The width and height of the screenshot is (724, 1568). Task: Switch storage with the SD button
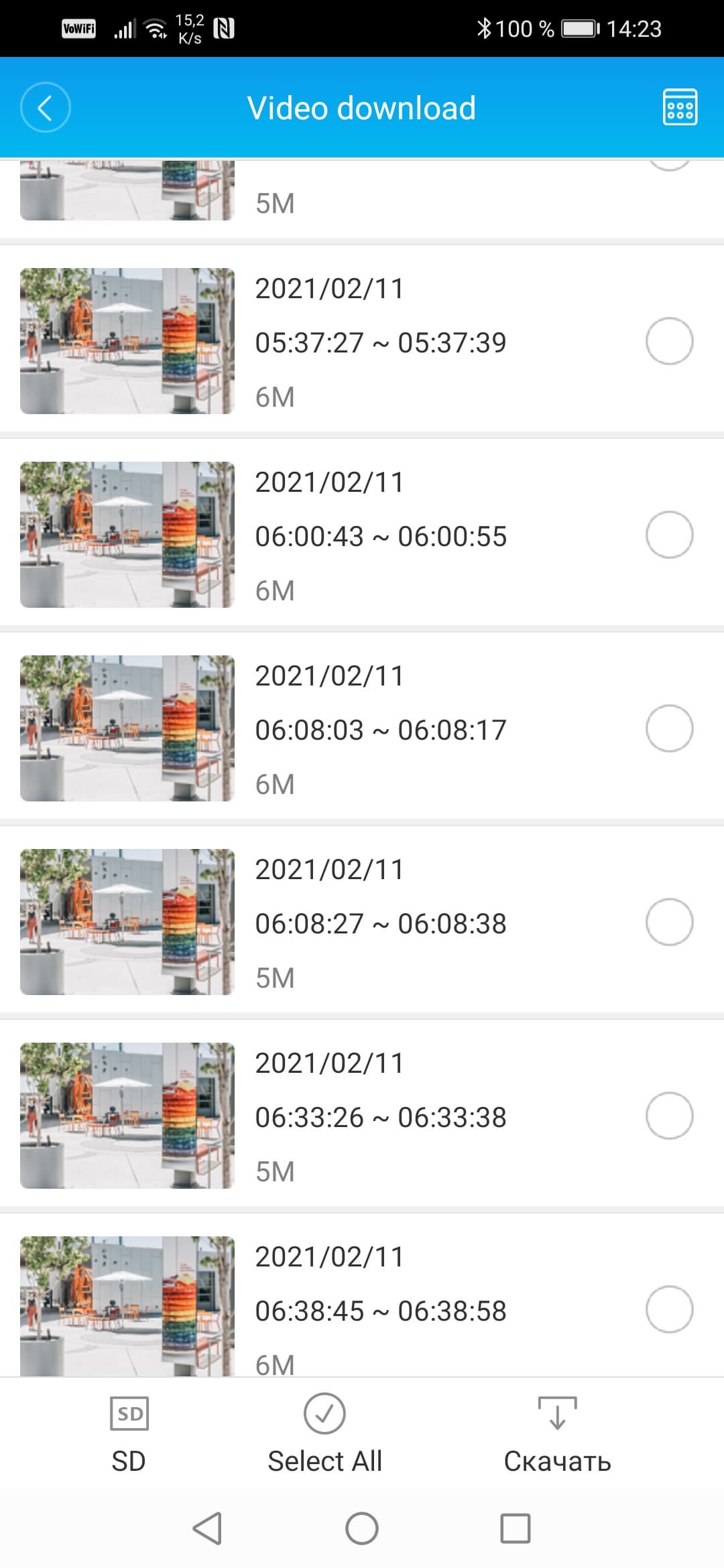click(129, 1434)
